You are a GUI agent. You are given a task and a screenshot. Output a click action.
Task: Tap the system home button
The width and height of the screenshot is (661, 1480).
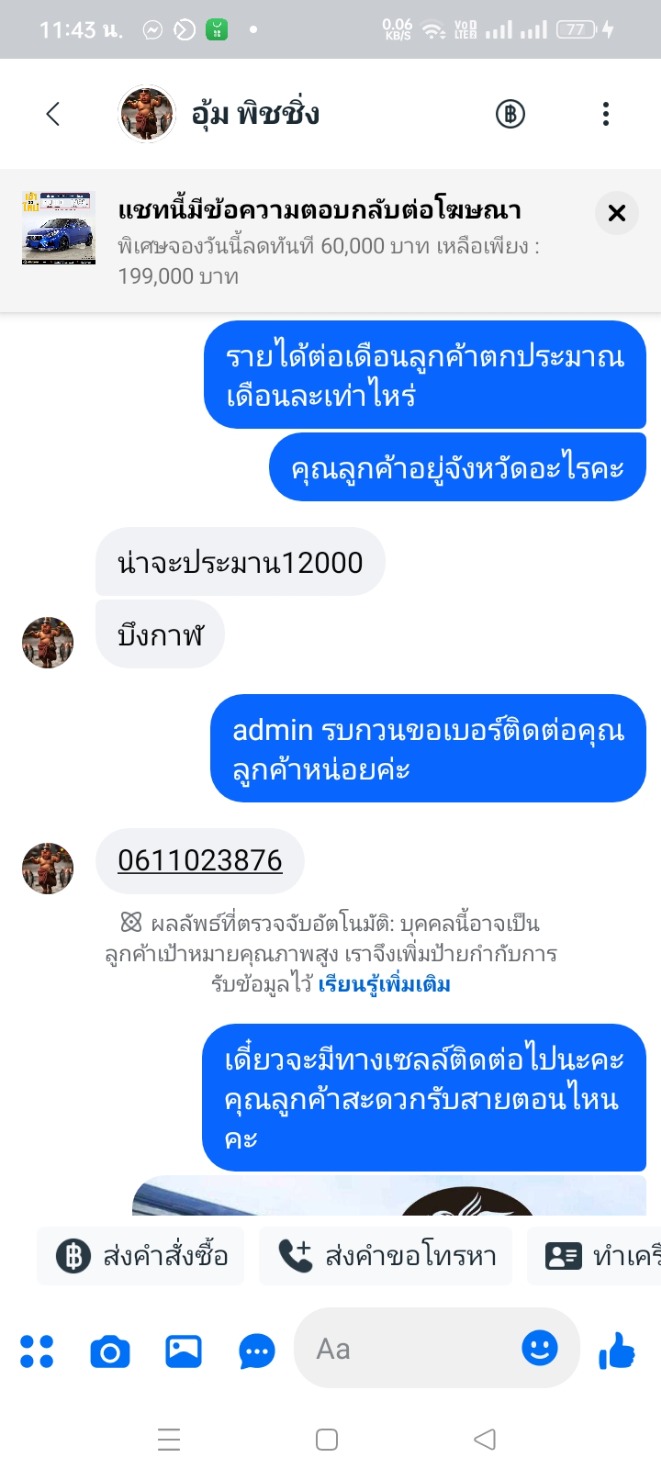click(x=327, y=1440)
